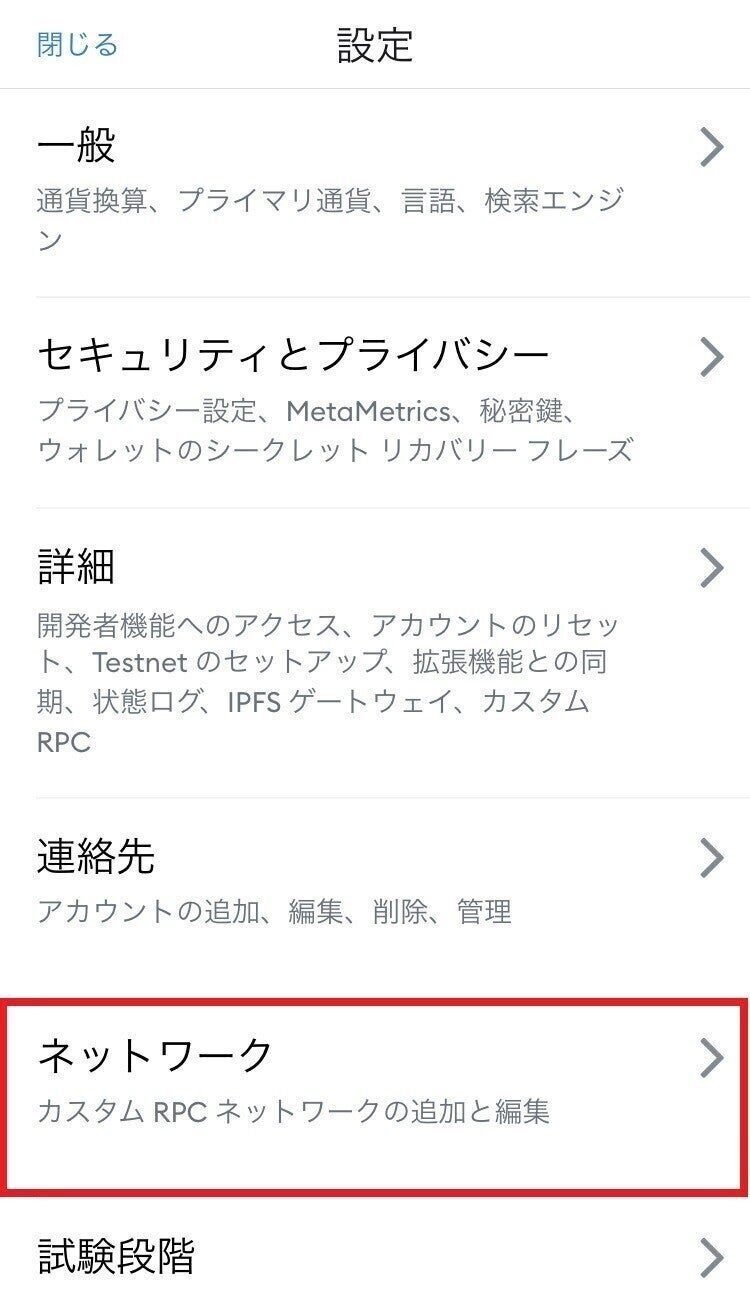The height and width of the screenshot is (1294, 750).
Task: Open 連絡先 settings
Action: coord(375,880)
